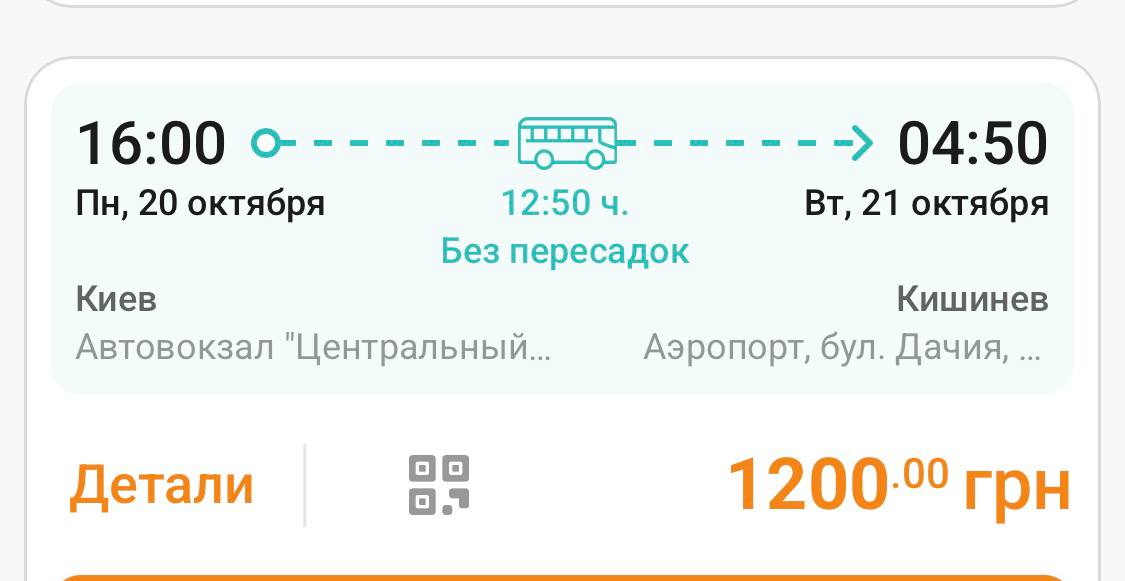
Task: Open the Киев–Кишинев trip card
Action: (x=562, y=238)
